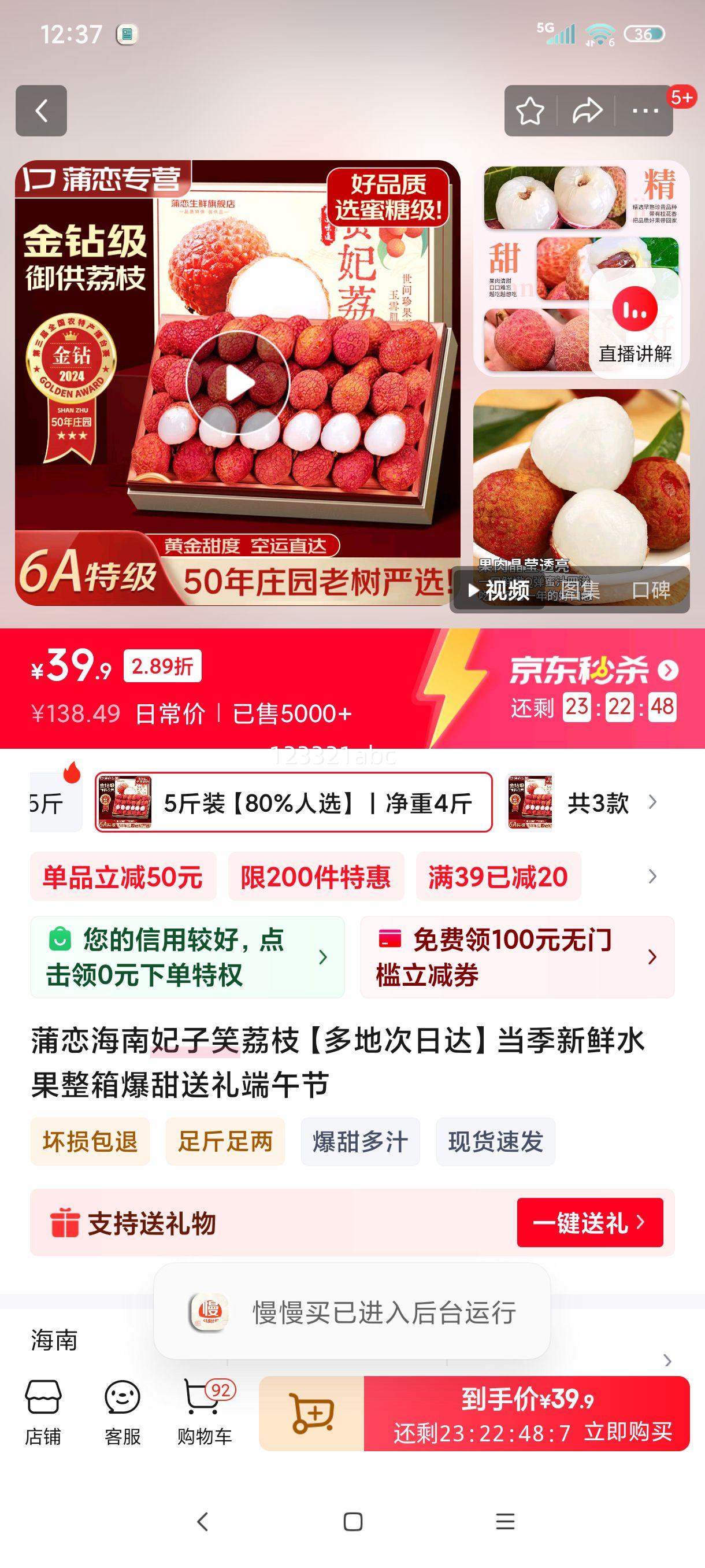Viewport: 705px width, 1568px height.
Task: Open the 单品立减50元 promotion details
Action: (123, 877)
